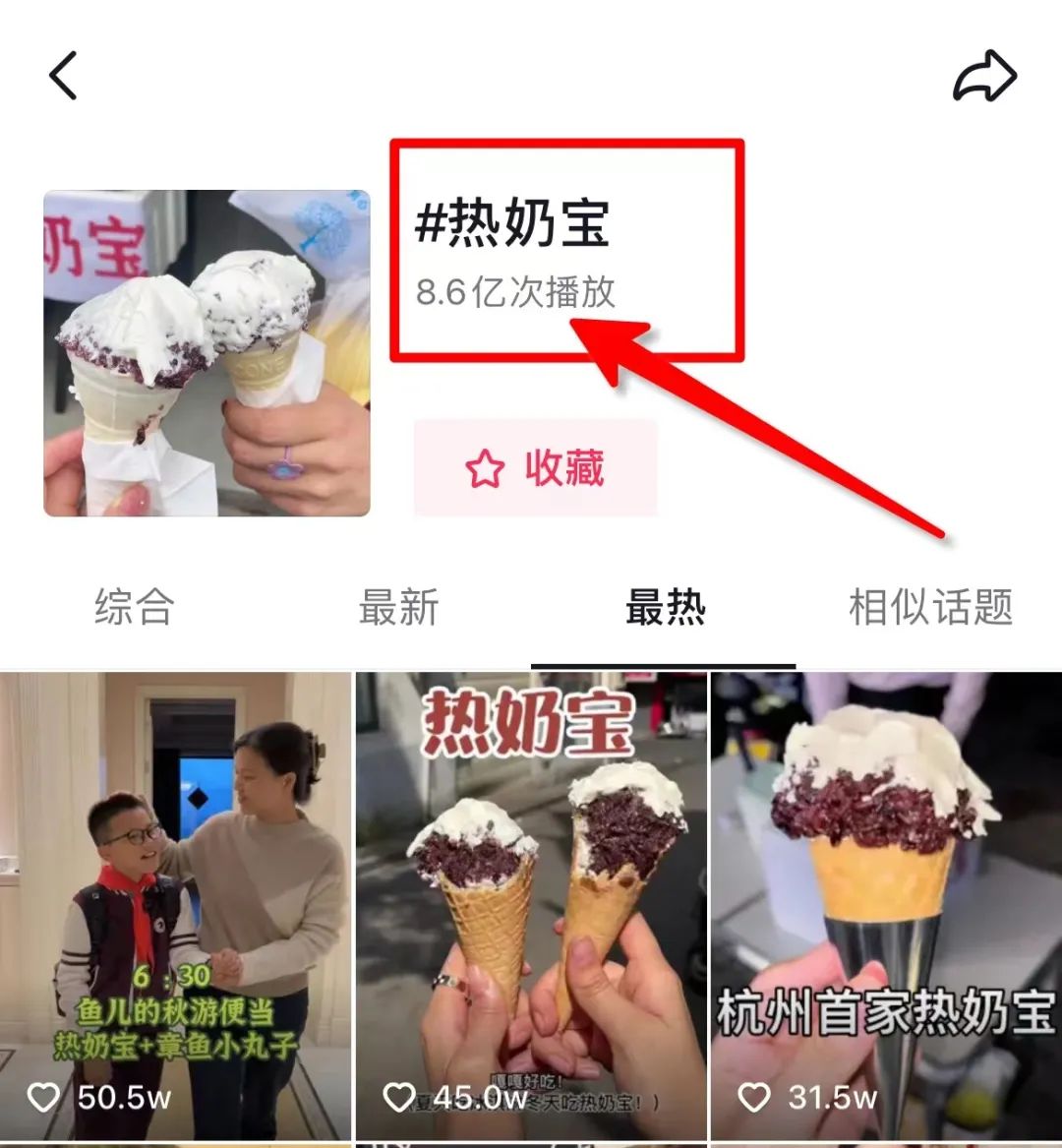1062x1148 pixels.
Task: Open the 相似话题 tab
Action: point(930,607)
